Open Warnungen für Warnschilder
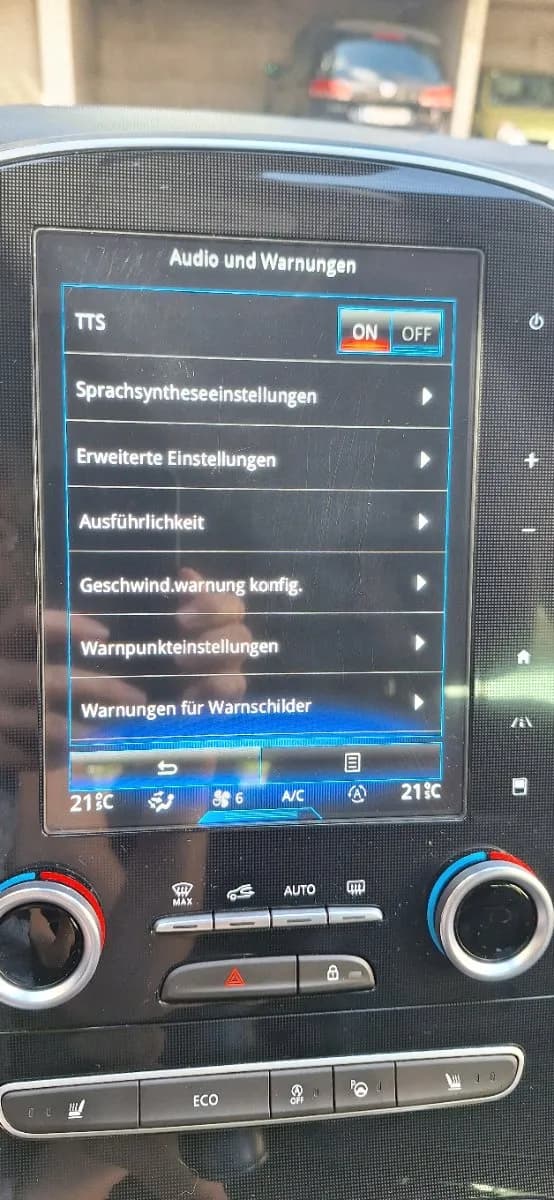The width and height of the screenshot is (554, 1200). (x=257, y=706)
